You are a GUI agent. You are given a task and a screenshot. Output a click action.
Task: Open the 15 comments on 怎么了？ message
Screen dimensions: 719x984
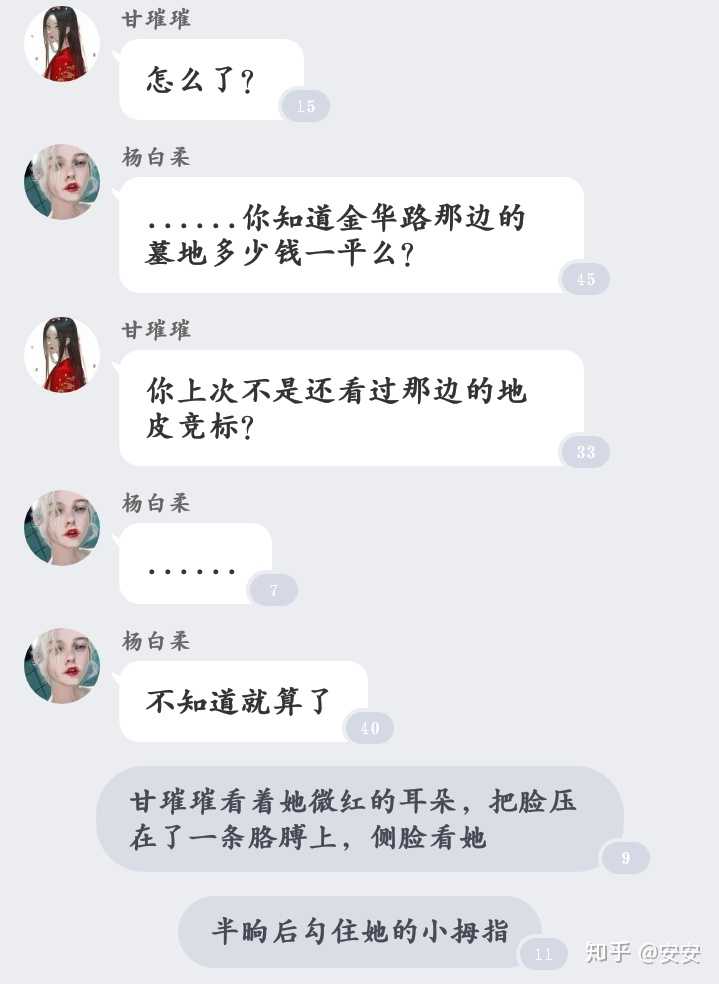pyautogui.click(x=306, y=106)
